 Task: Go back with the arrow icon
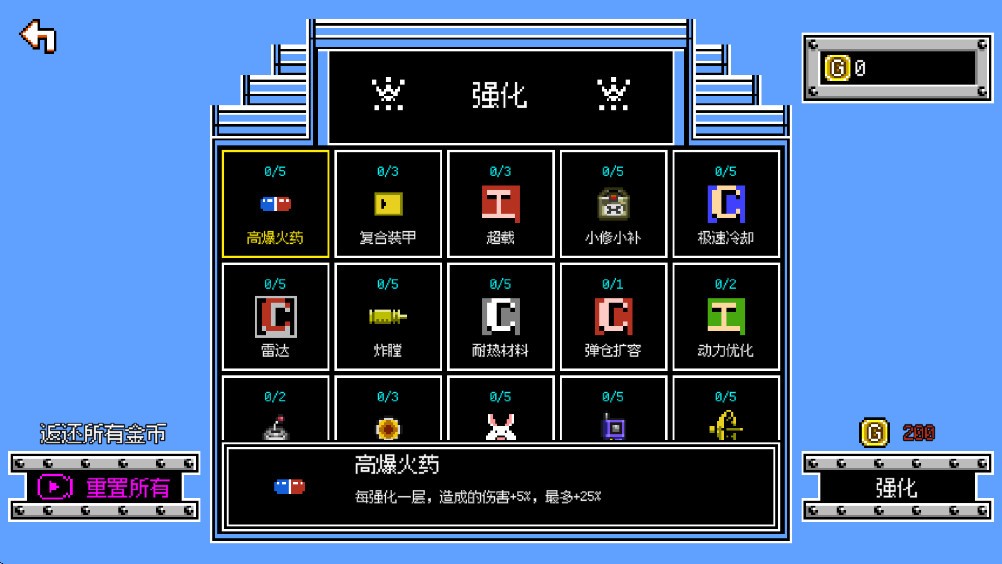tap(38, 36)
